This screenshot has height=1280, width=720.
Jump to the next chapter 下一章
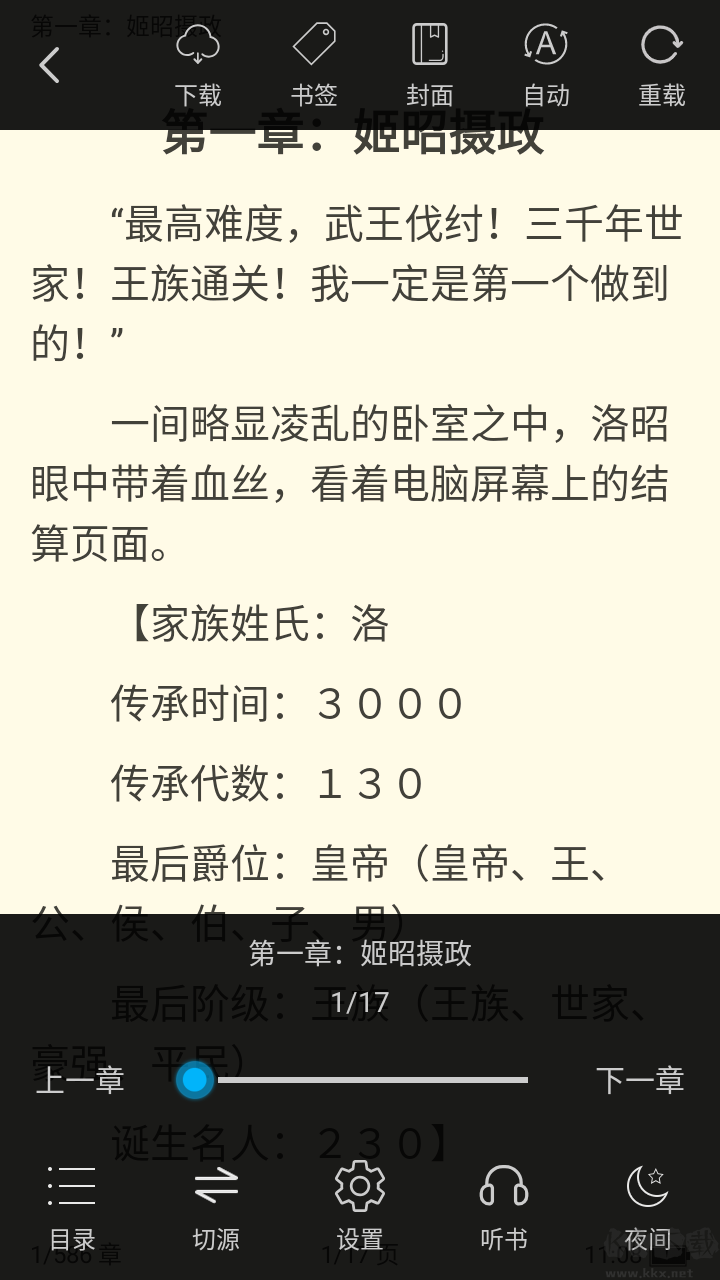pos(640,1080)
